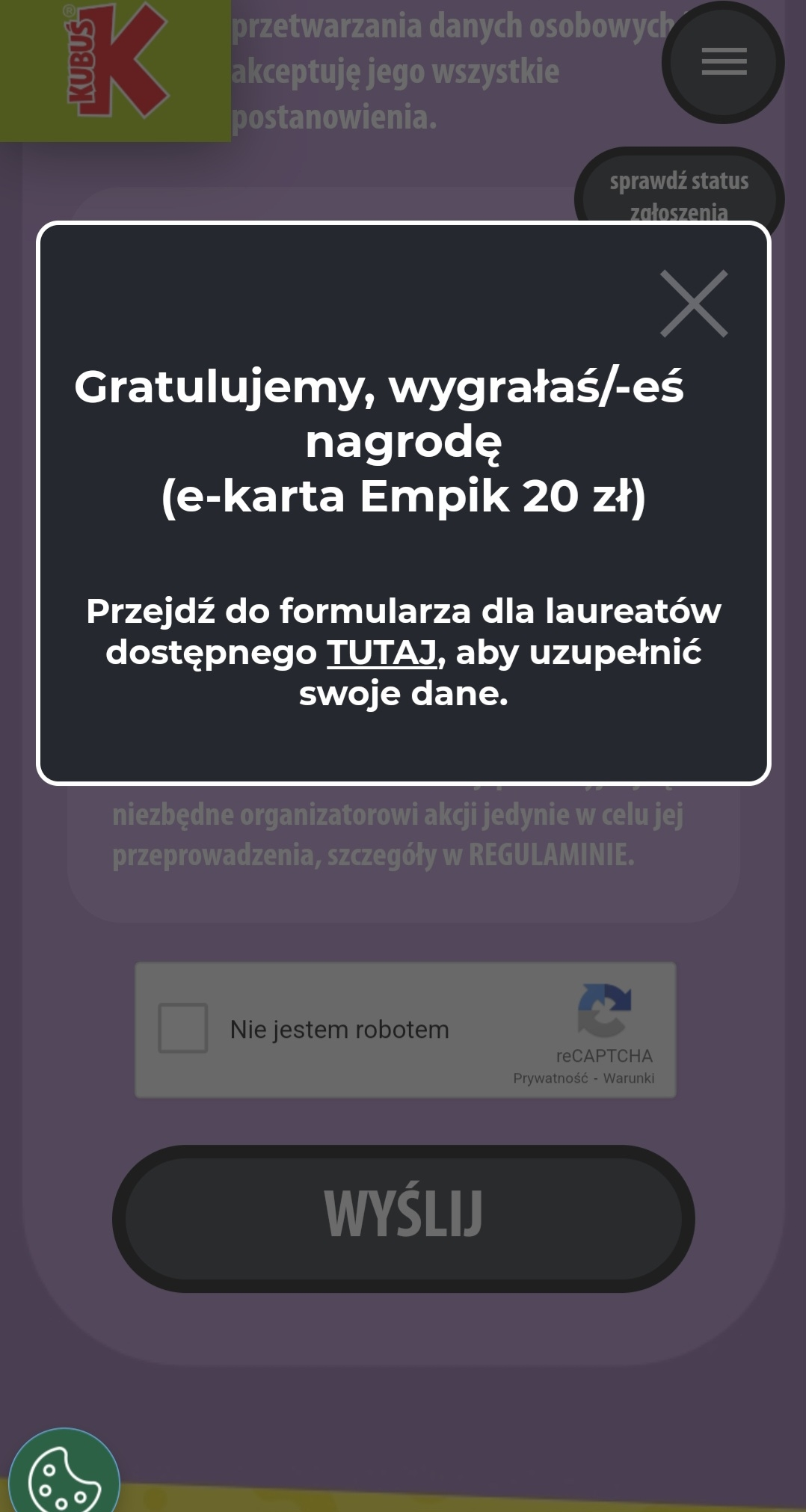Close the prize congratulations dialog
The width and height of the screenshot is (806, 1512).
pos(693,304)
